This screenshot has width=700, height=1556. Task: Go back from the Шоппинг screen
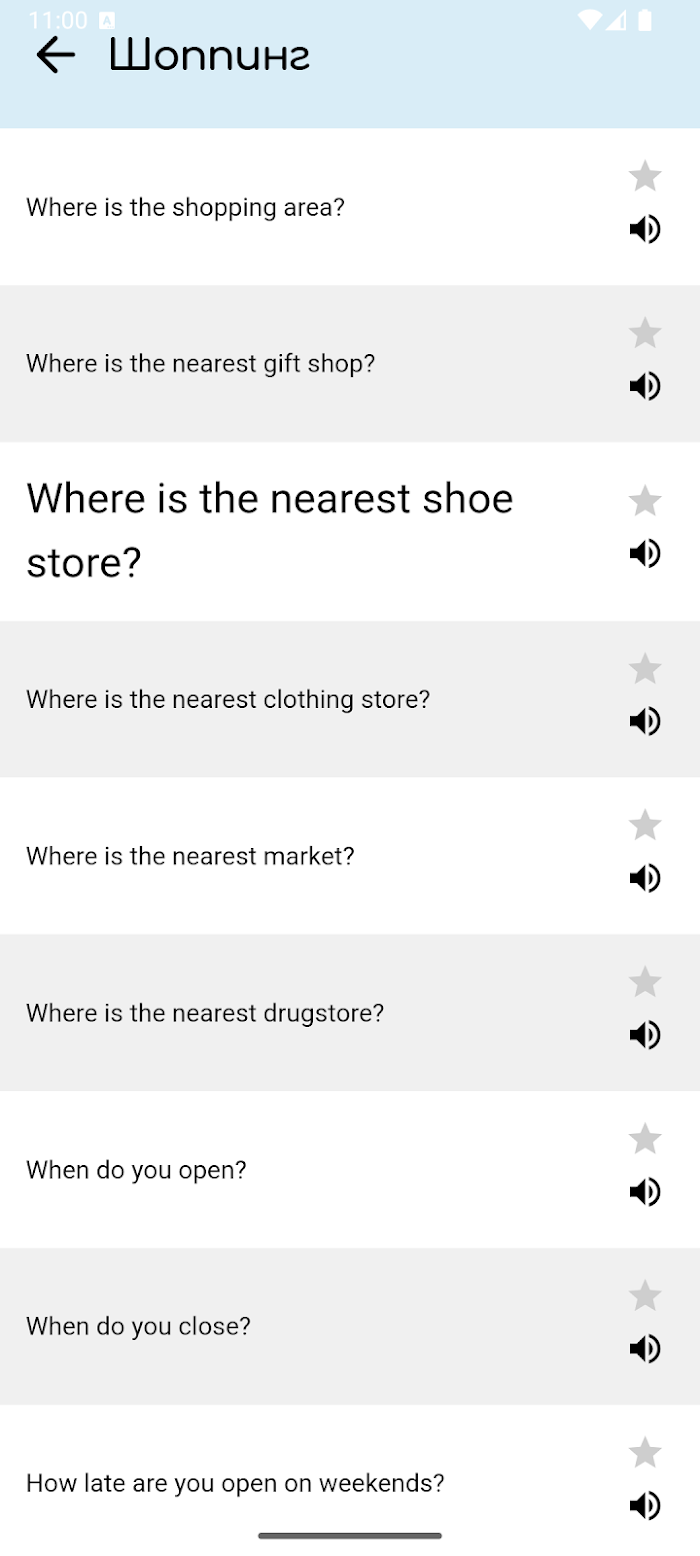tap(55, 55)
